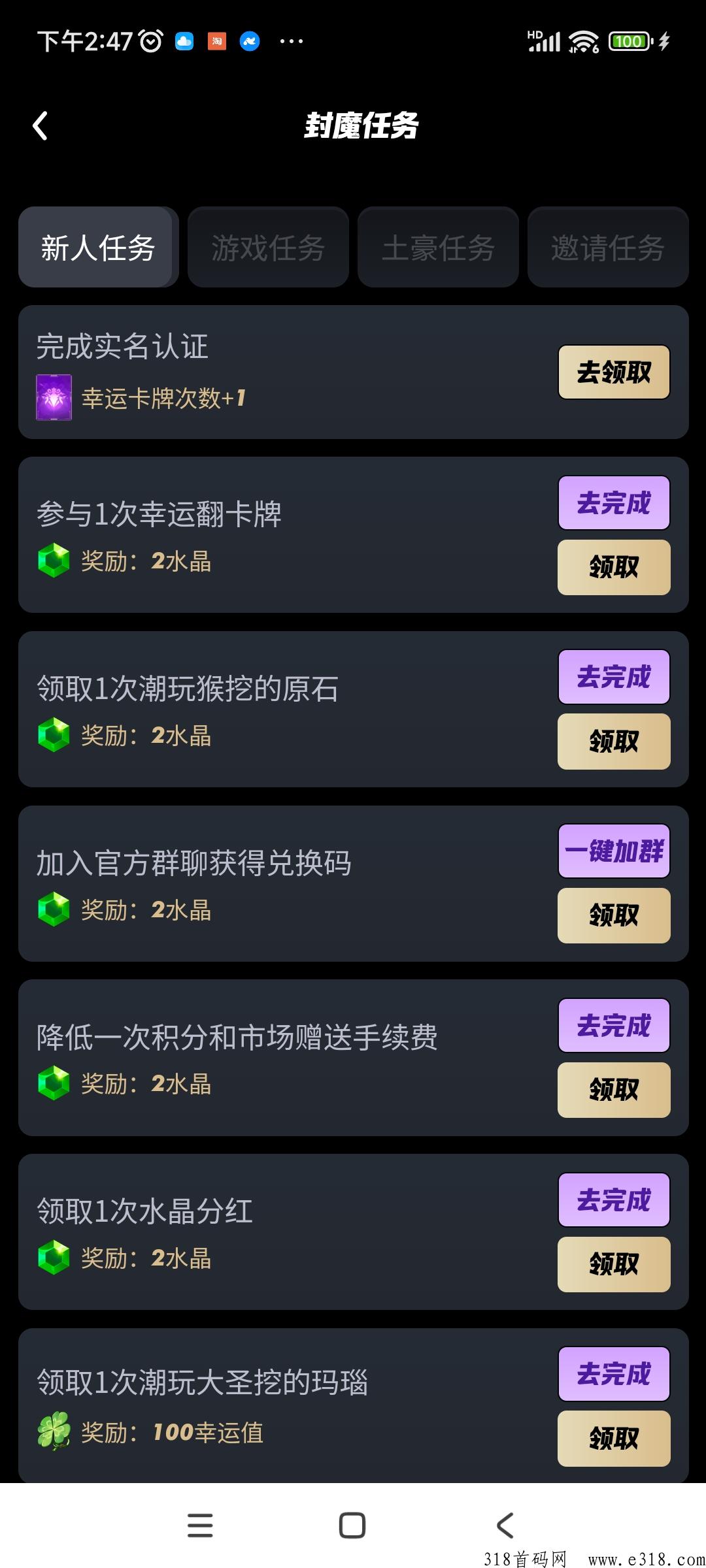Open recent apps from the navigation bar
The width and height of the screenshot is (706, 1568).
click(x=200, y=1526)
